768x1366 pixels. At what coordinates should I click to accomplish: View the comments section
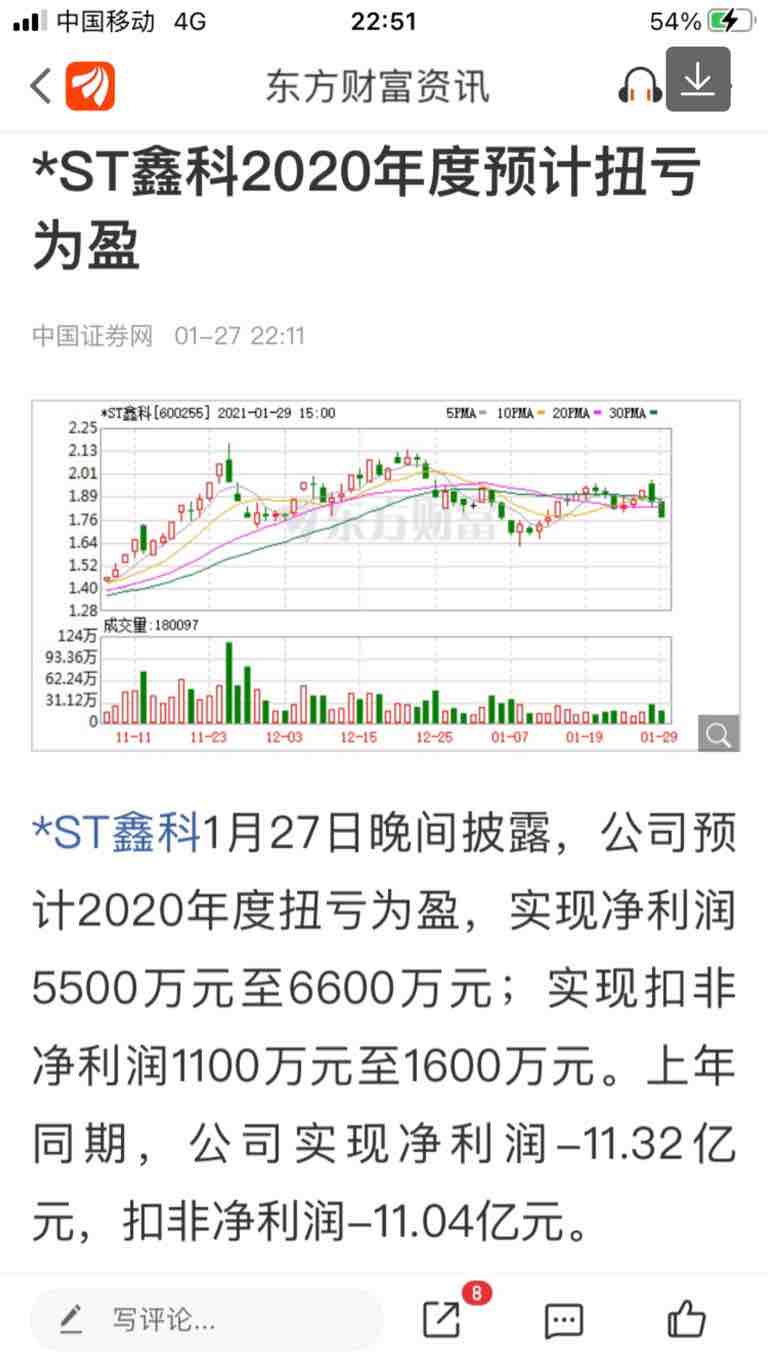564,1321
